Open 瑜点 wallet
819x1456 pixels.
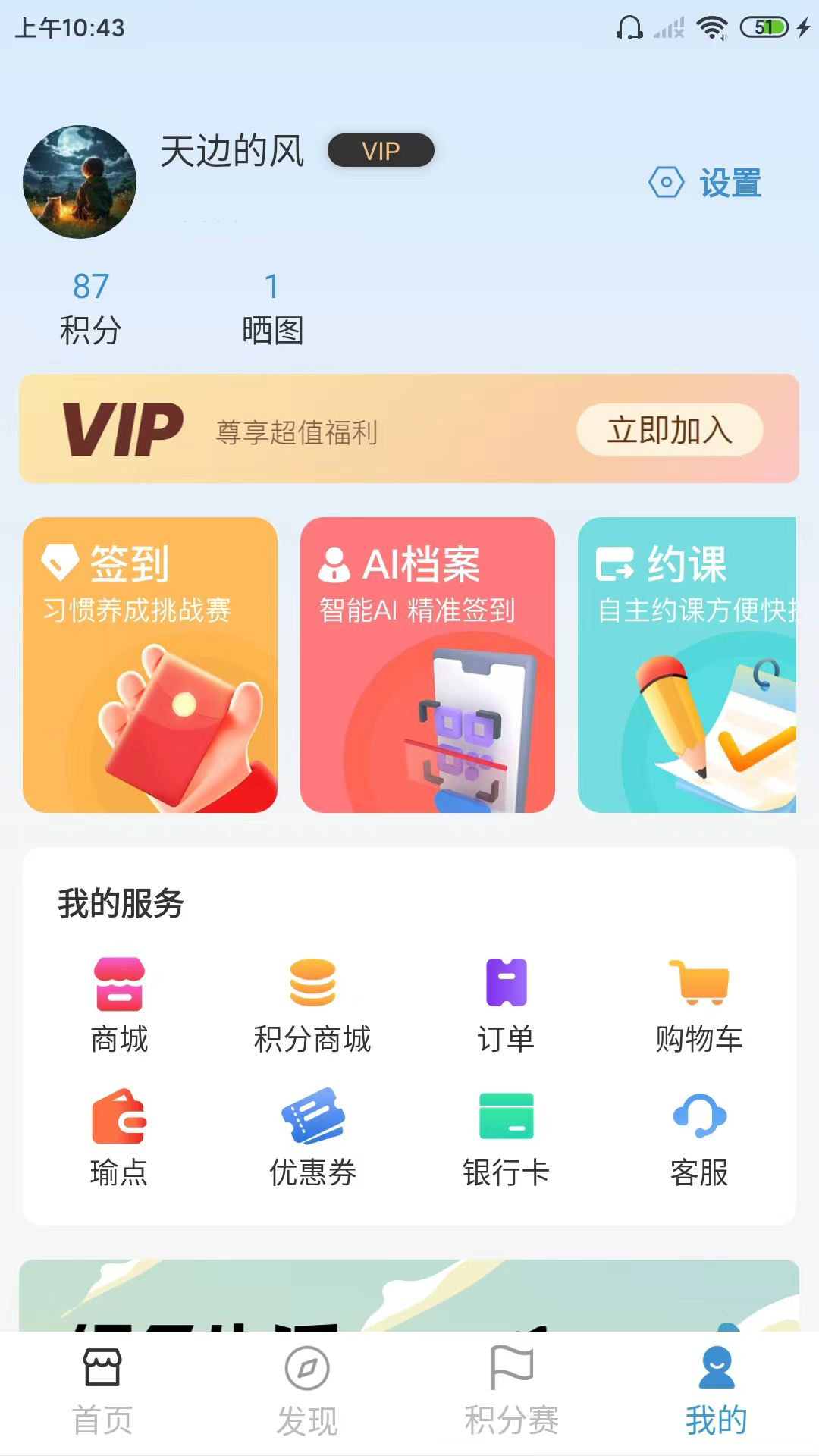point(119,1137)
